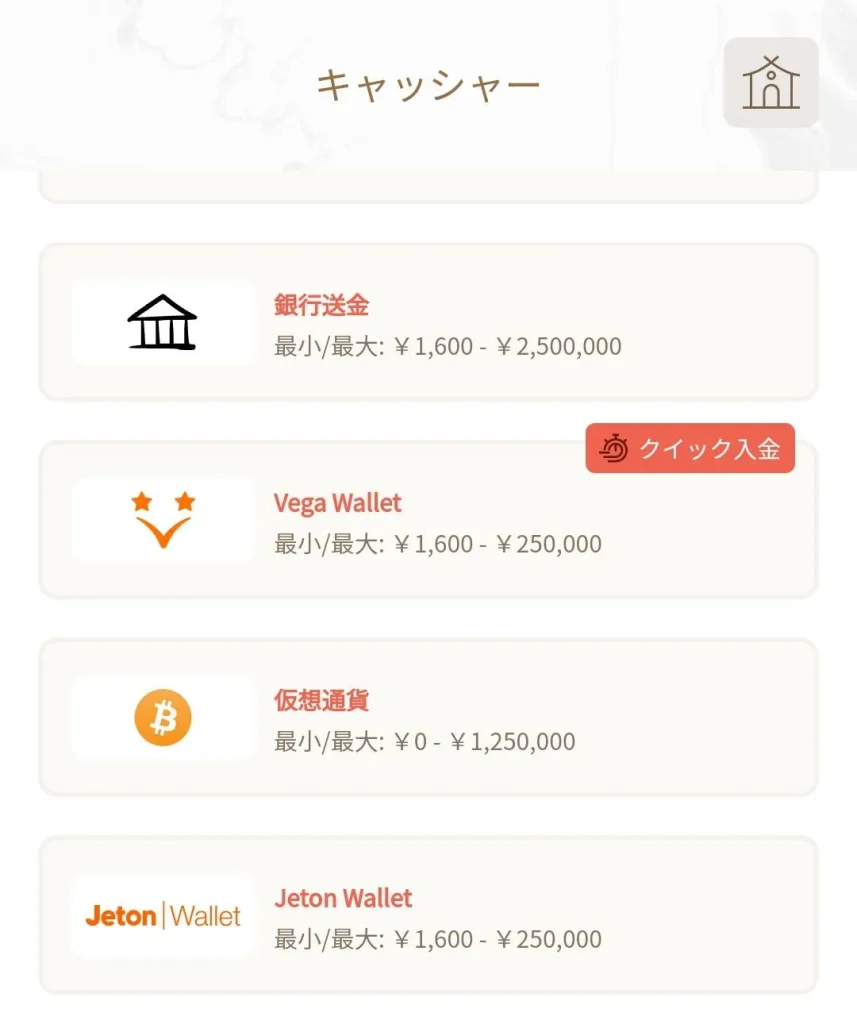The width and height of the screenshot is (857, 1024).
Task: Choose Vega Wallet payment option
Action: tap(428, 520)
